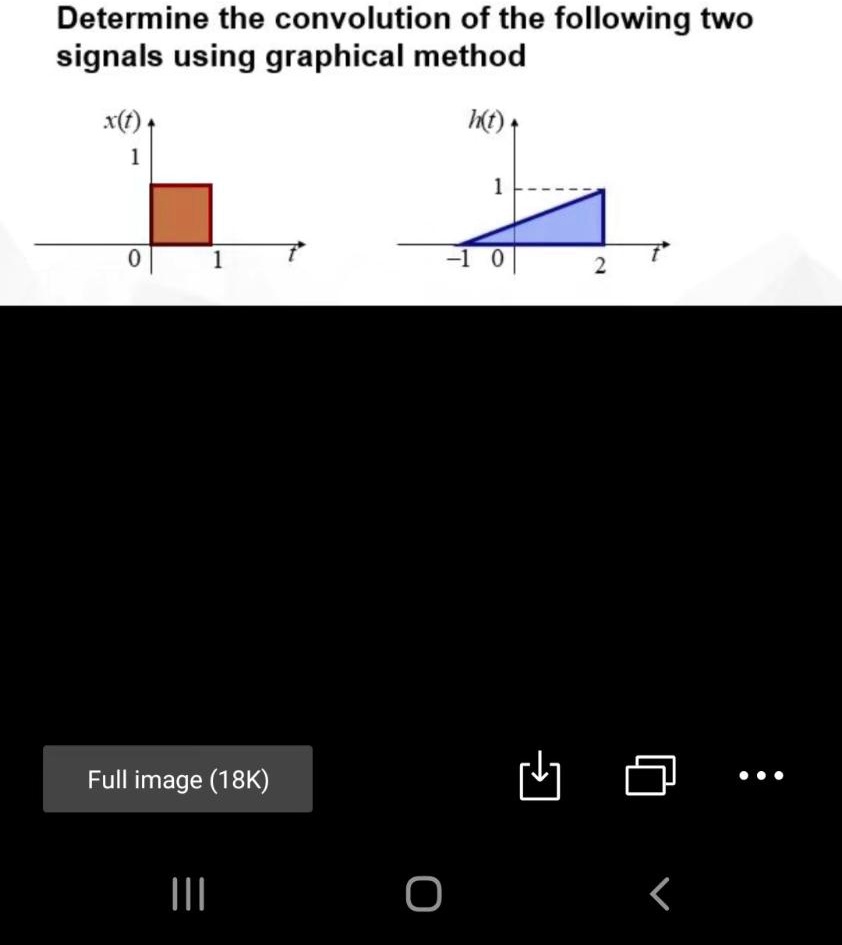Viewport: 842px width, 945px height.
Task: Collapse the image preview with back control
Action: 659,895
